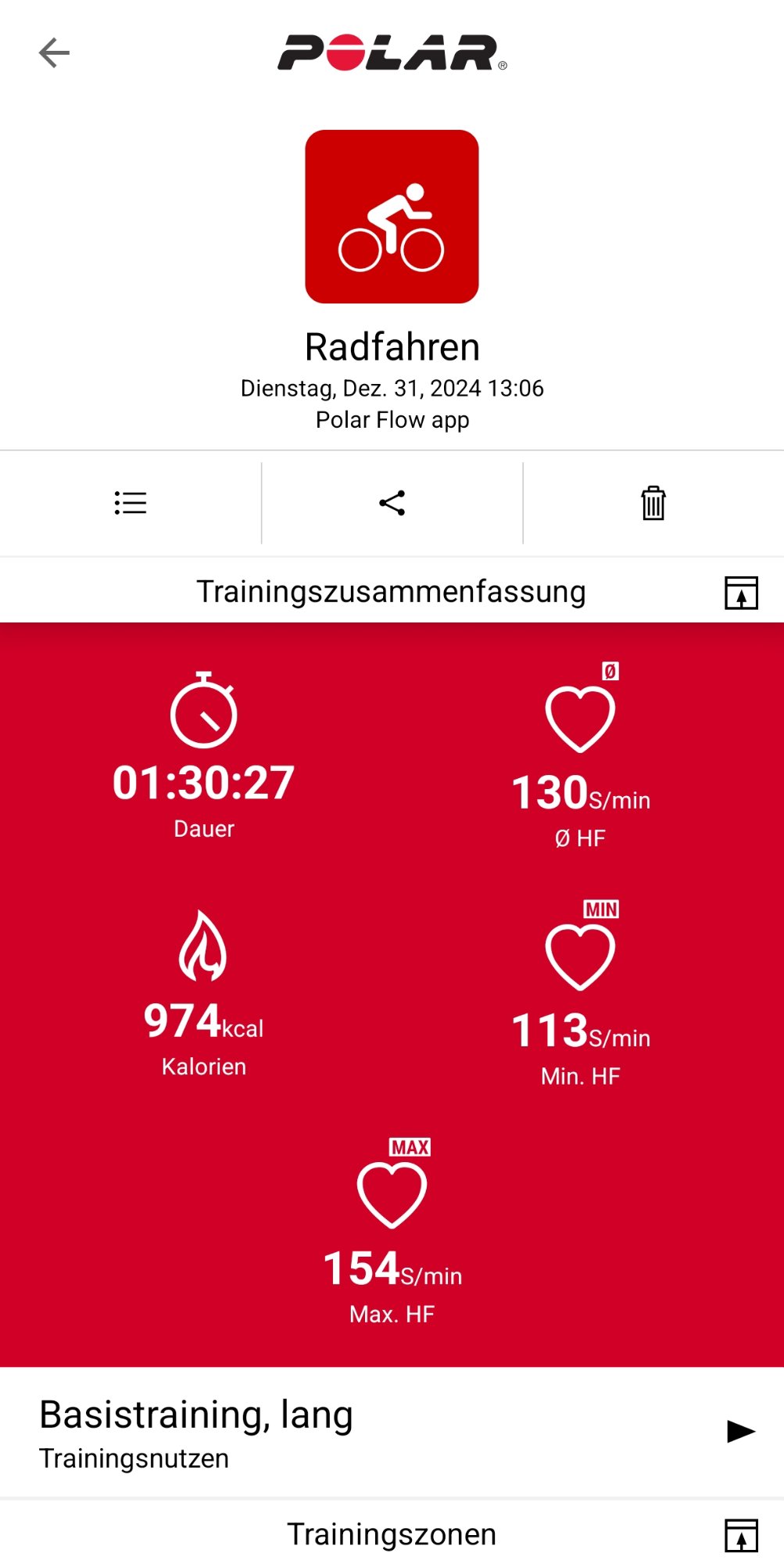Collapse the Trainingszusammenfassung section
The height and width of the screenshot is (1564, 784).
click(740, 593)
